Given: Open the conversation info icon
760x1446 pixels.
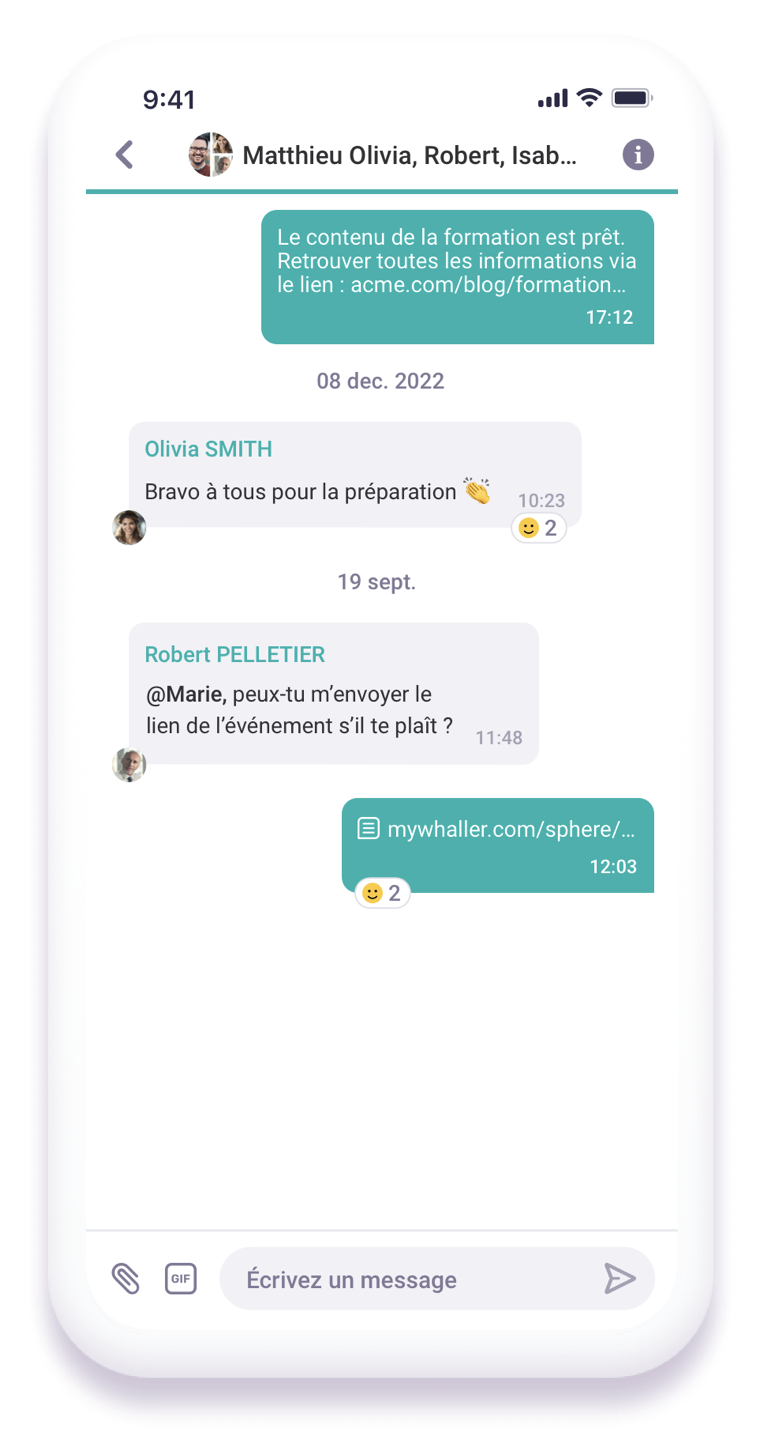Looking at the screenshot, I should (638, 155).
